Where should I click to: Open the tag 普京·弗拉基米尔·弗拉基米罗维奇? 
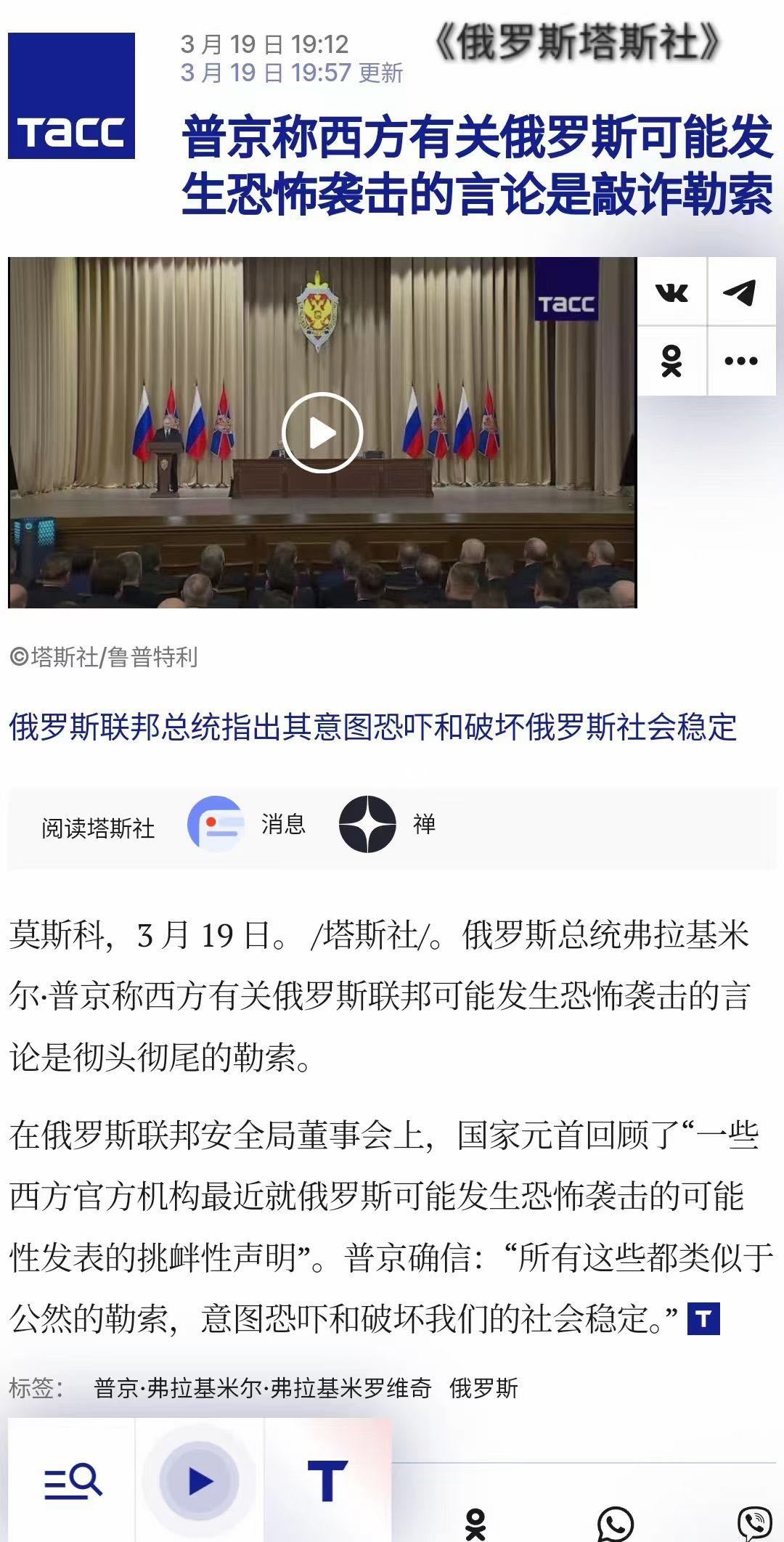click(x=263, y=1388)
